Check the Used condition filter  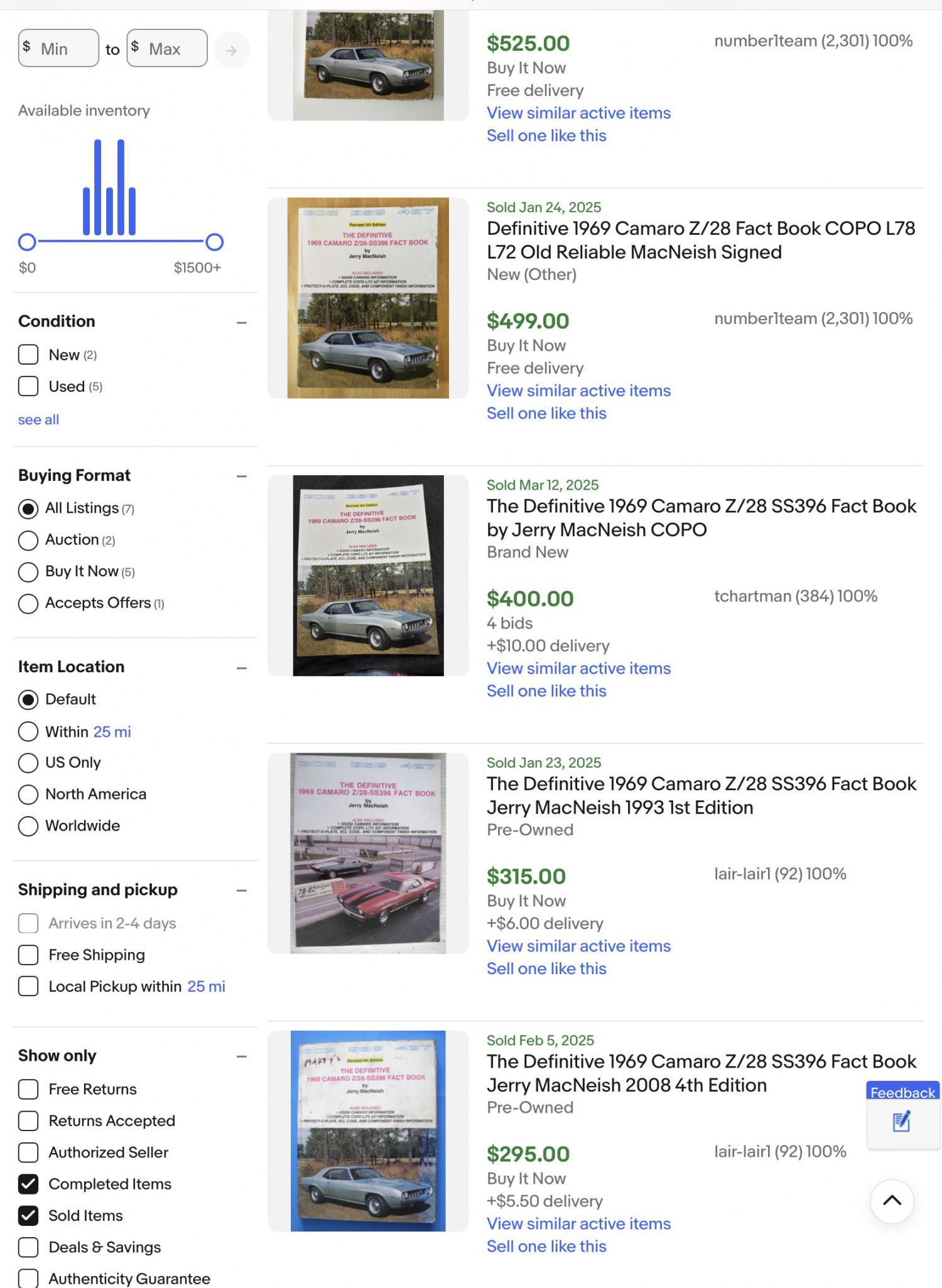[x=28, y=386]
